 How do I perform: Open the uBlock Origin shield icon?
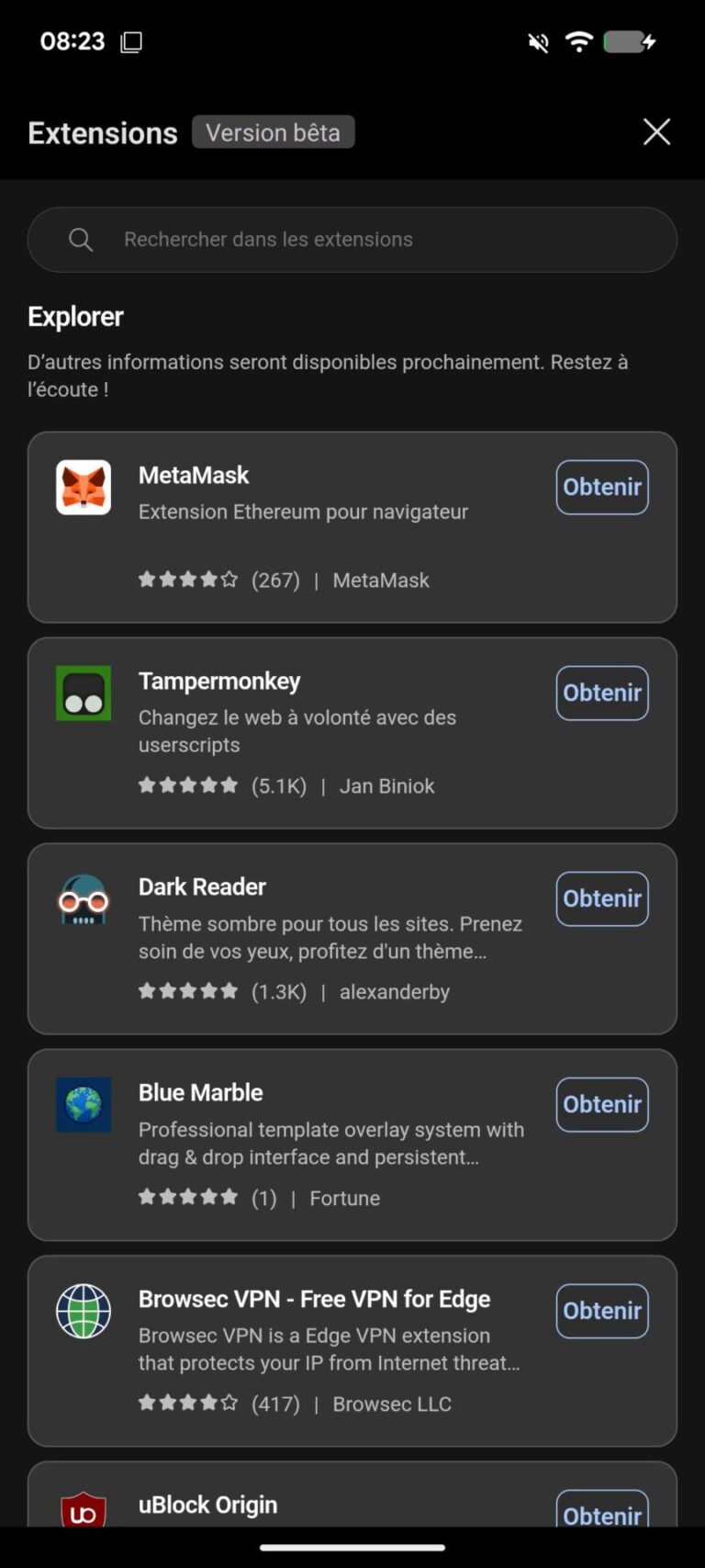[84, 1509]
